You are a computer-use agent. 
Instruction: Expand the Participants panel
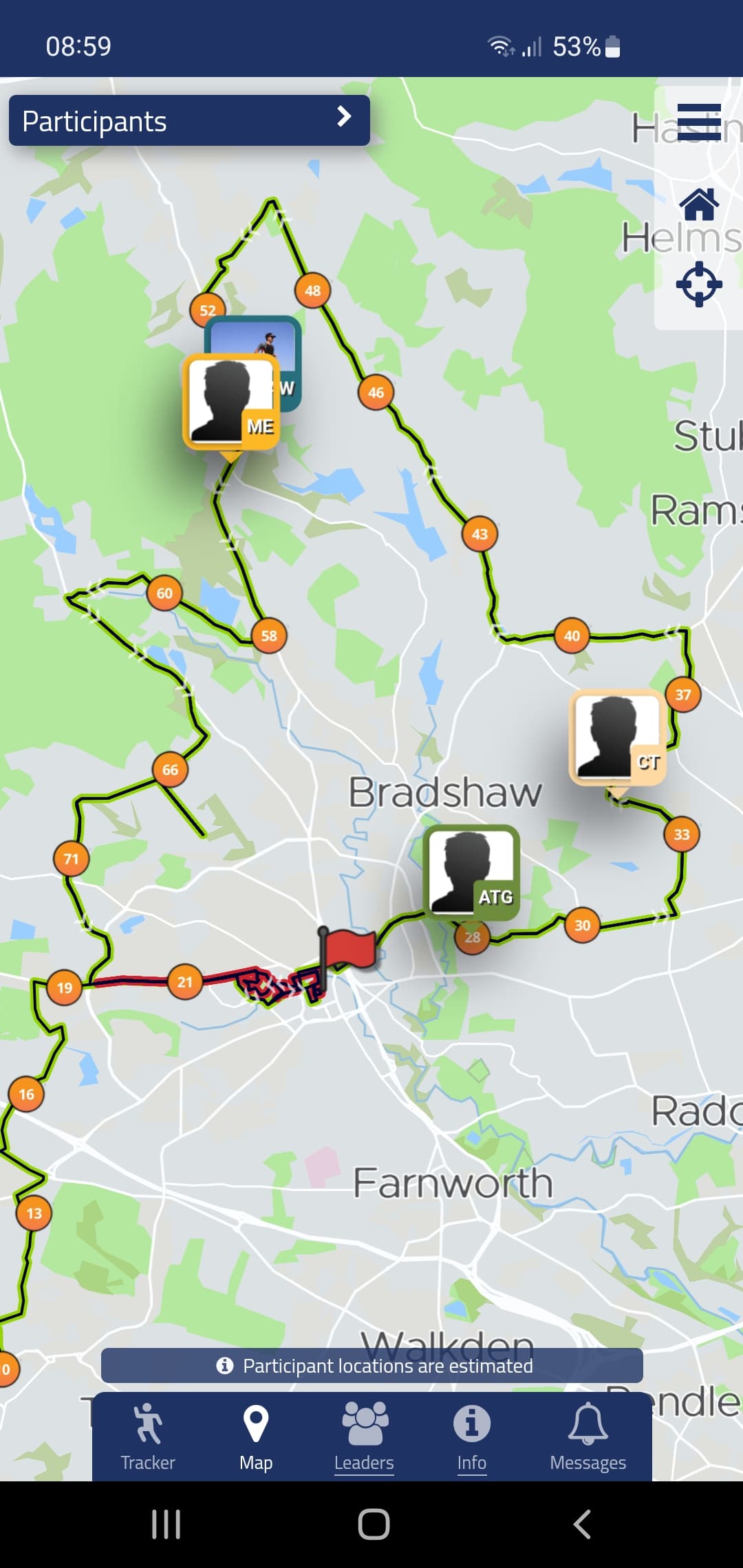[x=189, y=121]
